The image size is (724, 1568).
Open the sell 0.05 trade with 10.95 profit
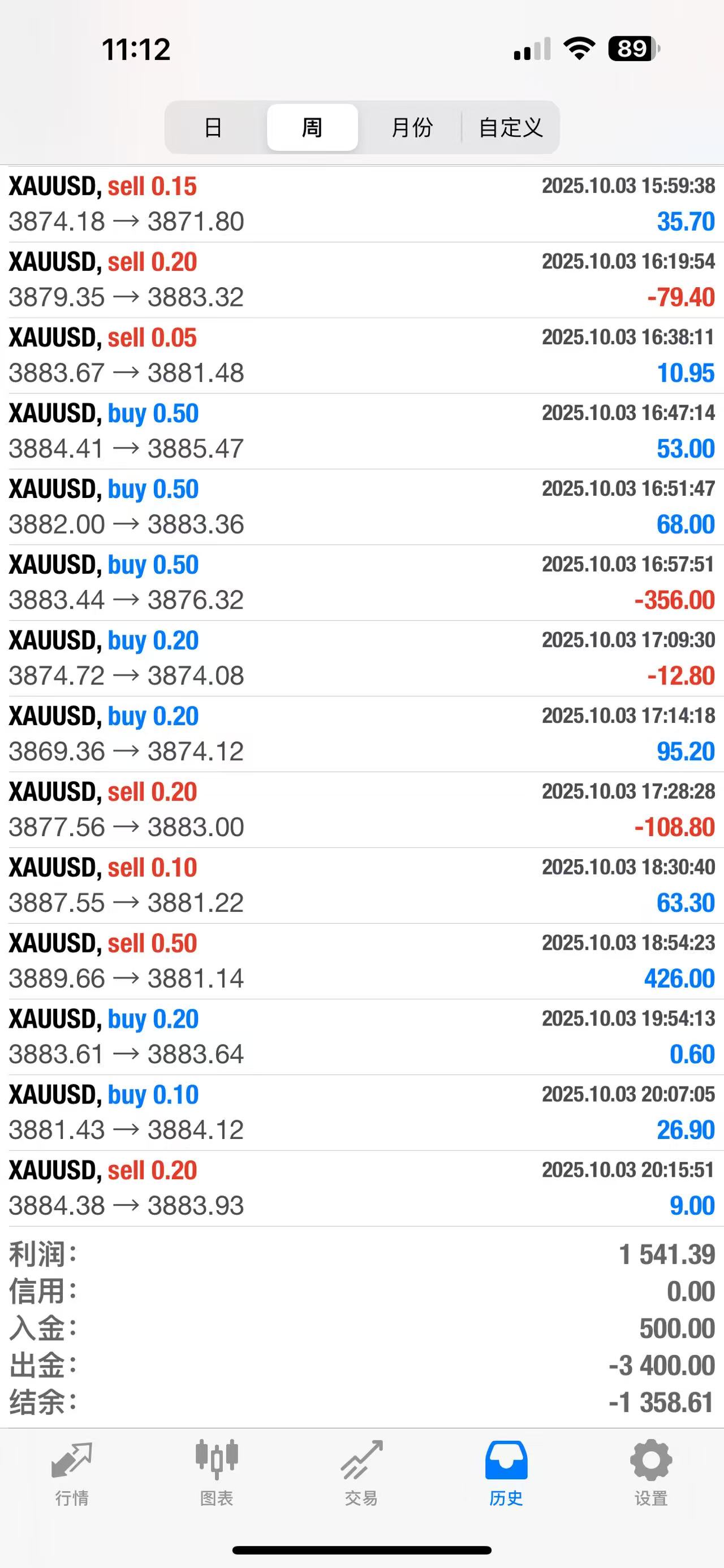pos(361,356)
